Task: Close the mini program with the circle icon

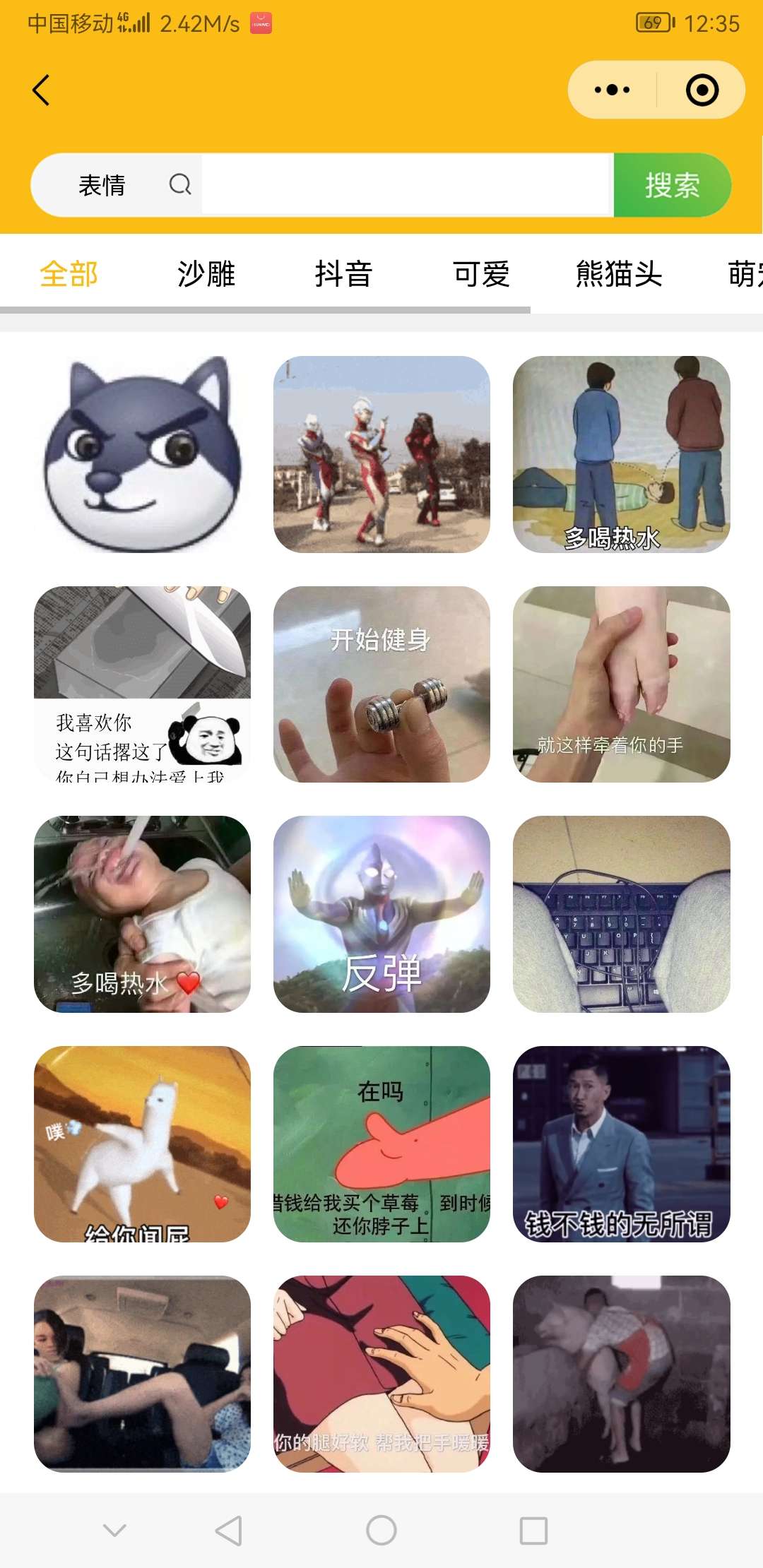Action: pyautogui.click(x=702, y=90)
